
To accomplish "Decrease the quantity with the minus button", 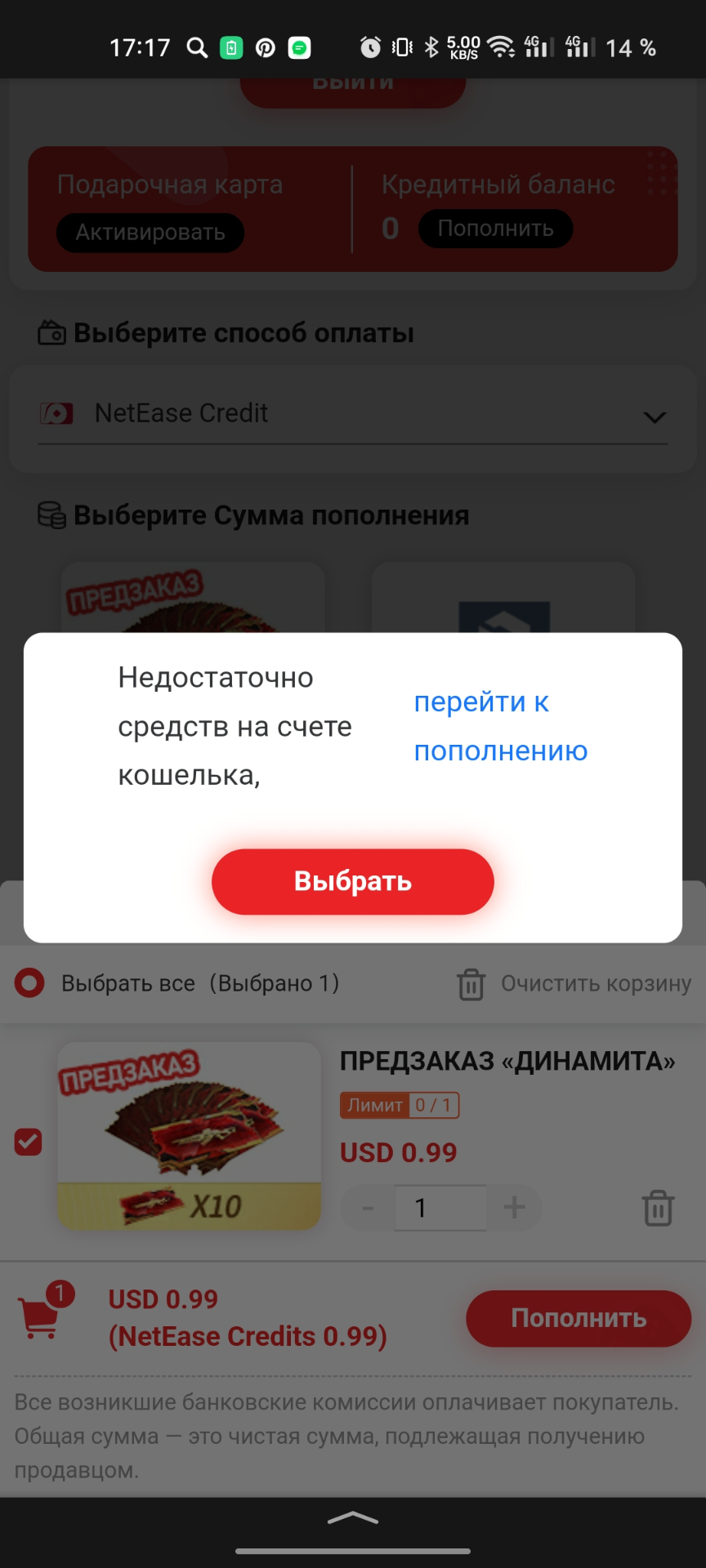I will [368, 1207].
